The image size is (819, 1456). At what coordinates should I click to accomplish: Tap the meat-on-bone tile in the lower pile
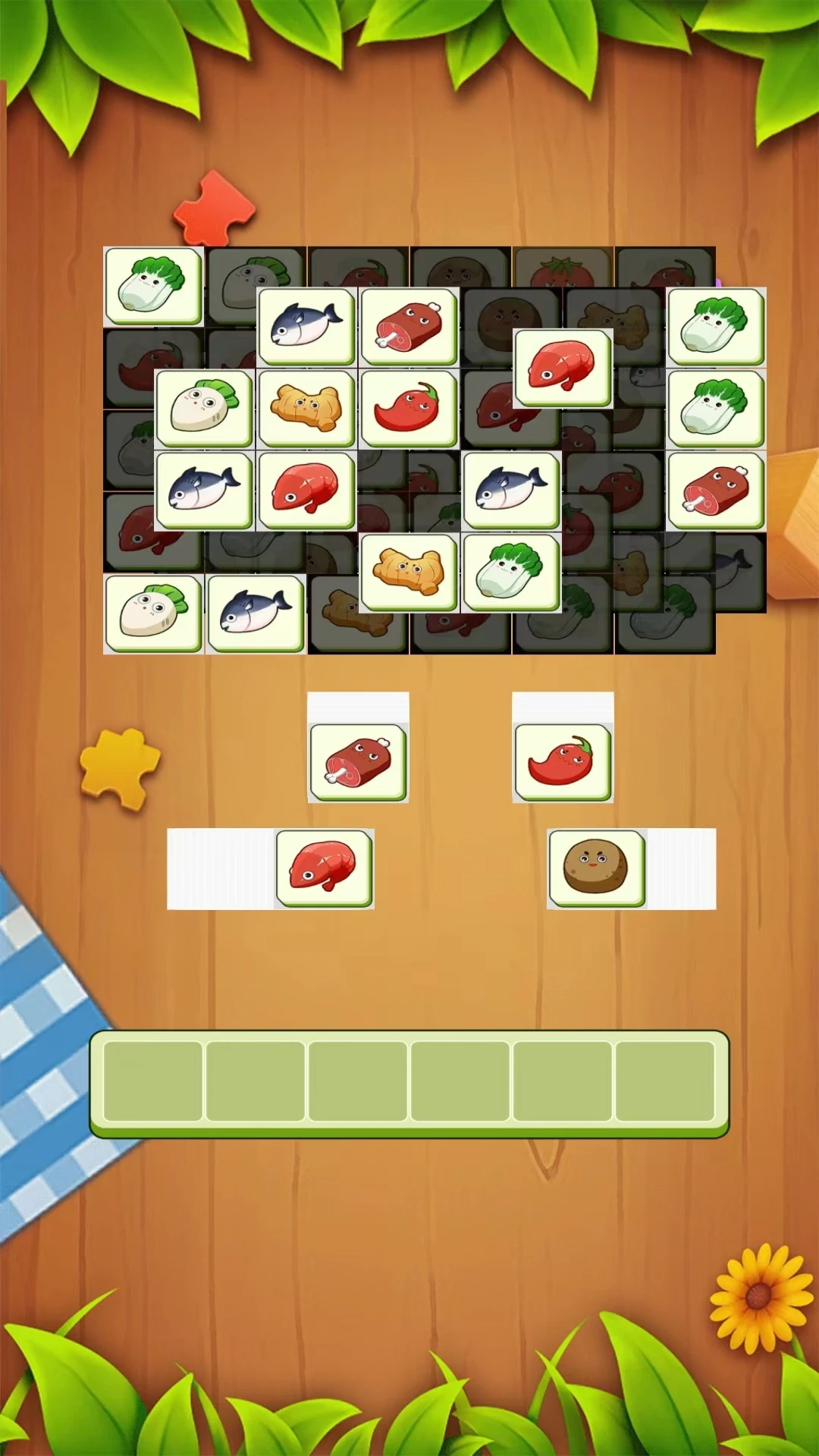[x=358, y=761]
